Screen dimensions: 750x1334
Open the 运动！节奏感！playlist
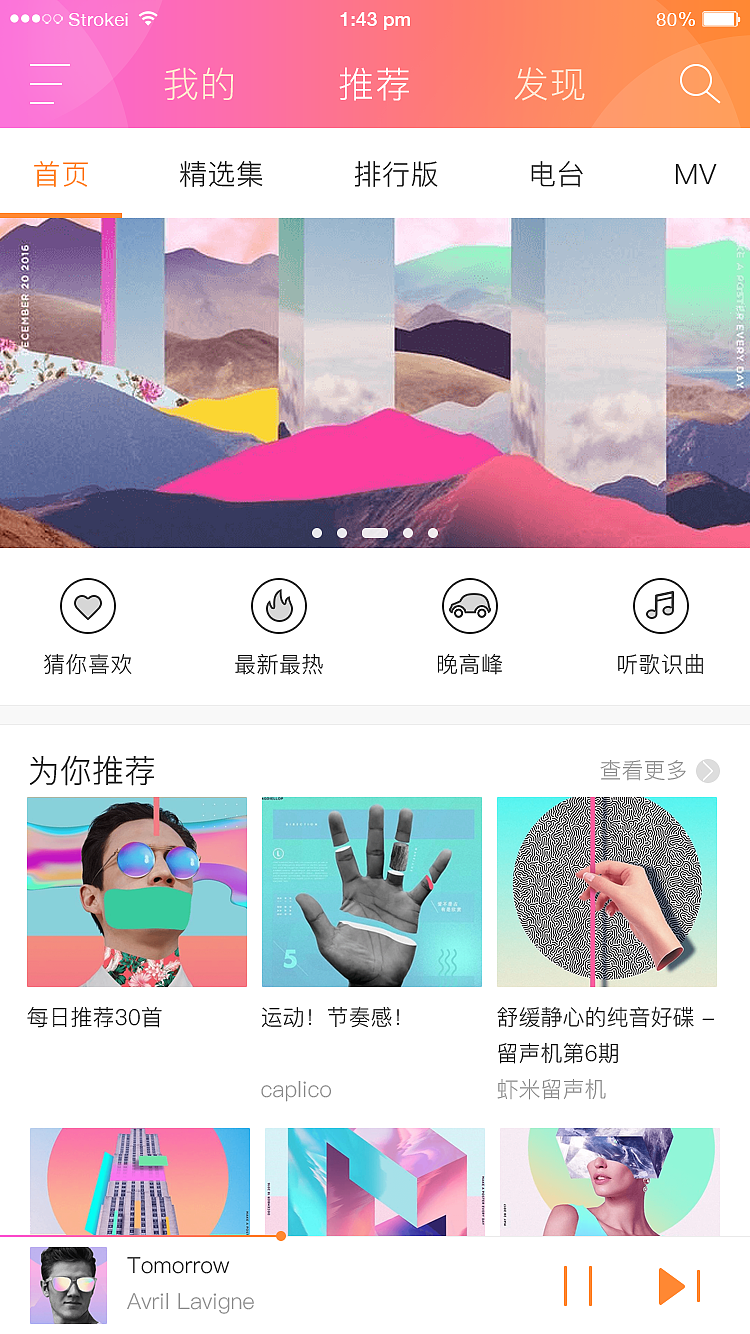coord(372,892)
